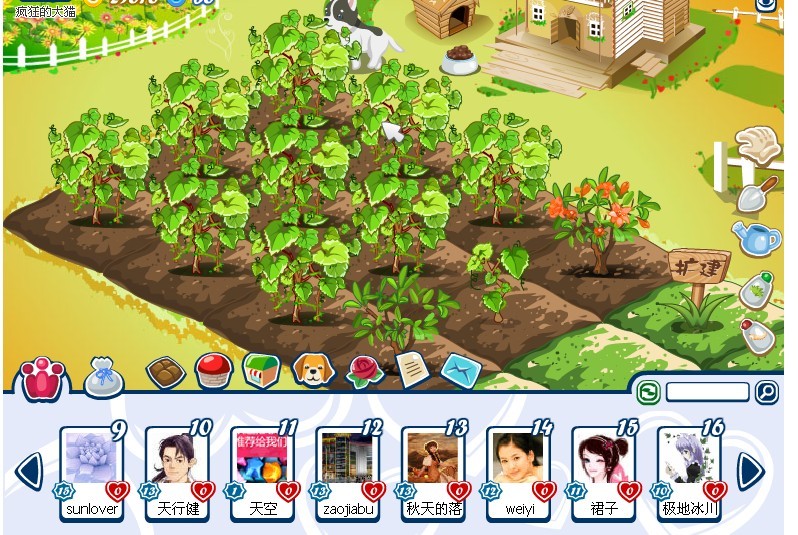Open the dog icon in toolbar
798x535 pixels.
(x=312, y=371)
